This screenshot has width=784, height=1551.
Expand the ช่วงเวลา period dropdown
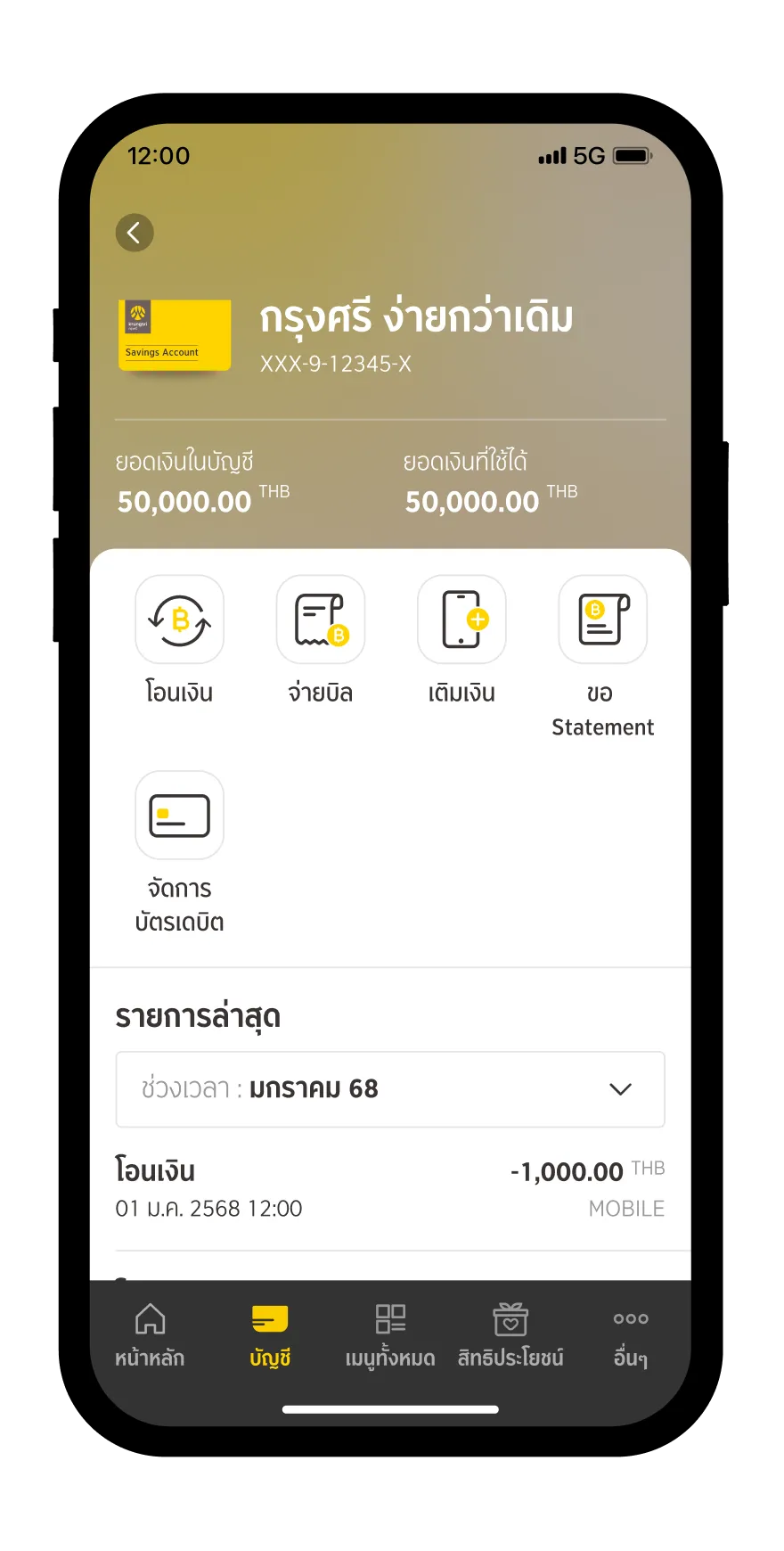(390, 1089)
